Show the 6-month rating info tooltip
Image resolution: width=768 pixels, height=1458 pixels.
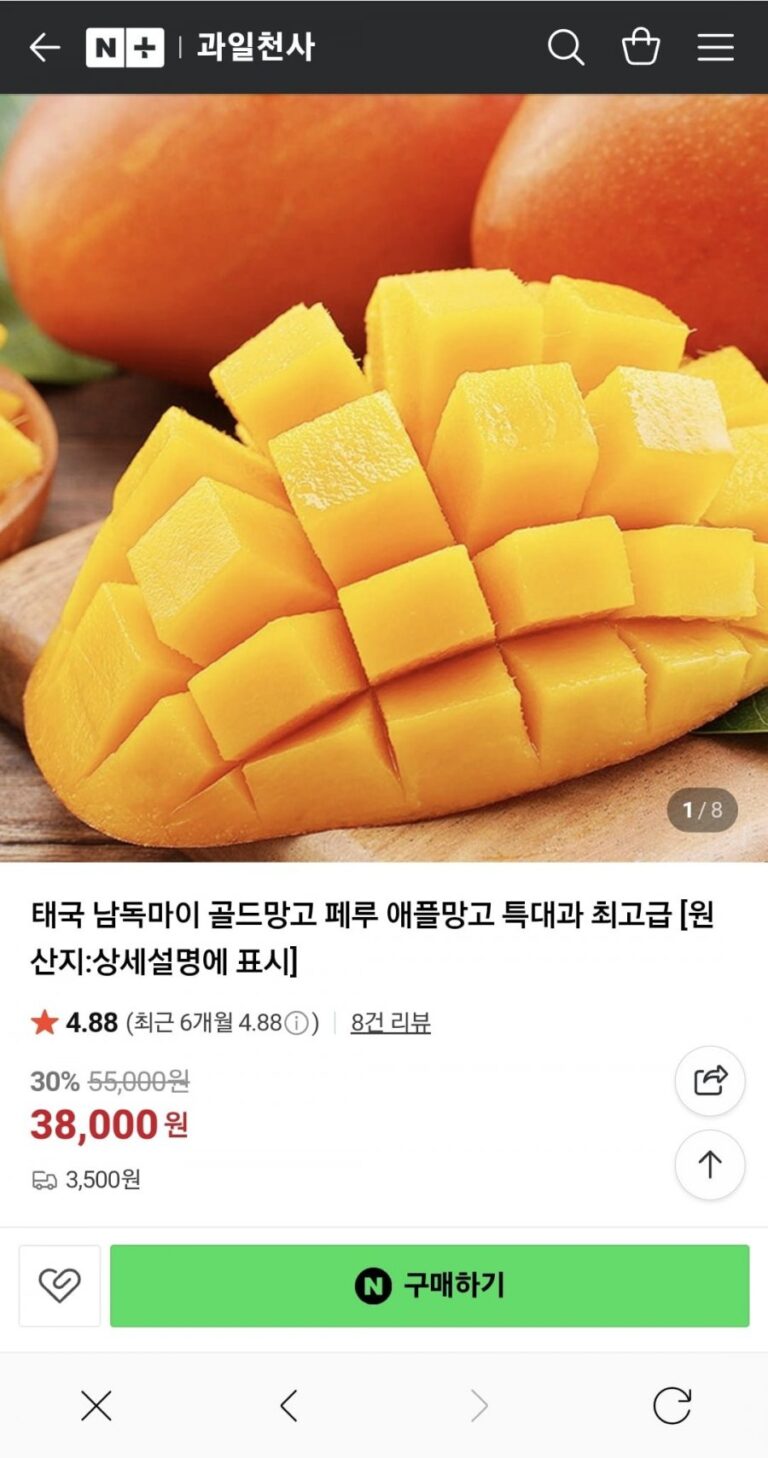296,1023
